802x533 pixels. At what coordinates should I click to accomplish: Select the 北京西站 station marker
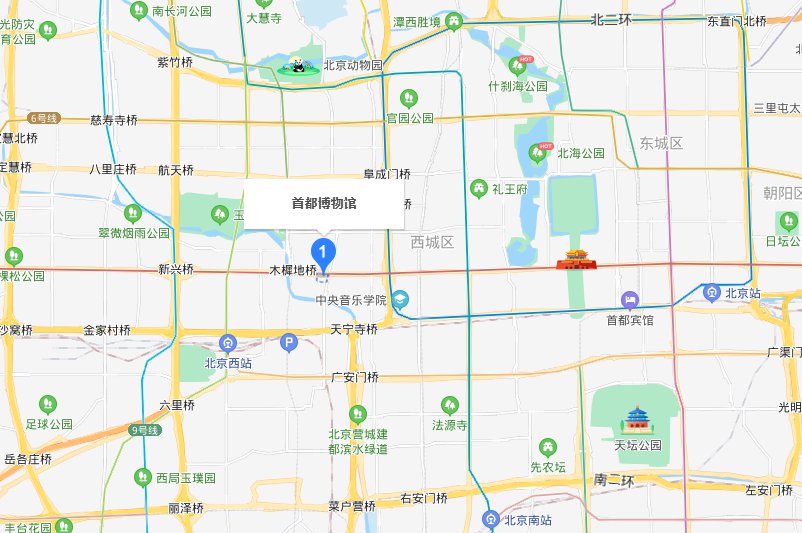[x=229, y=343]
